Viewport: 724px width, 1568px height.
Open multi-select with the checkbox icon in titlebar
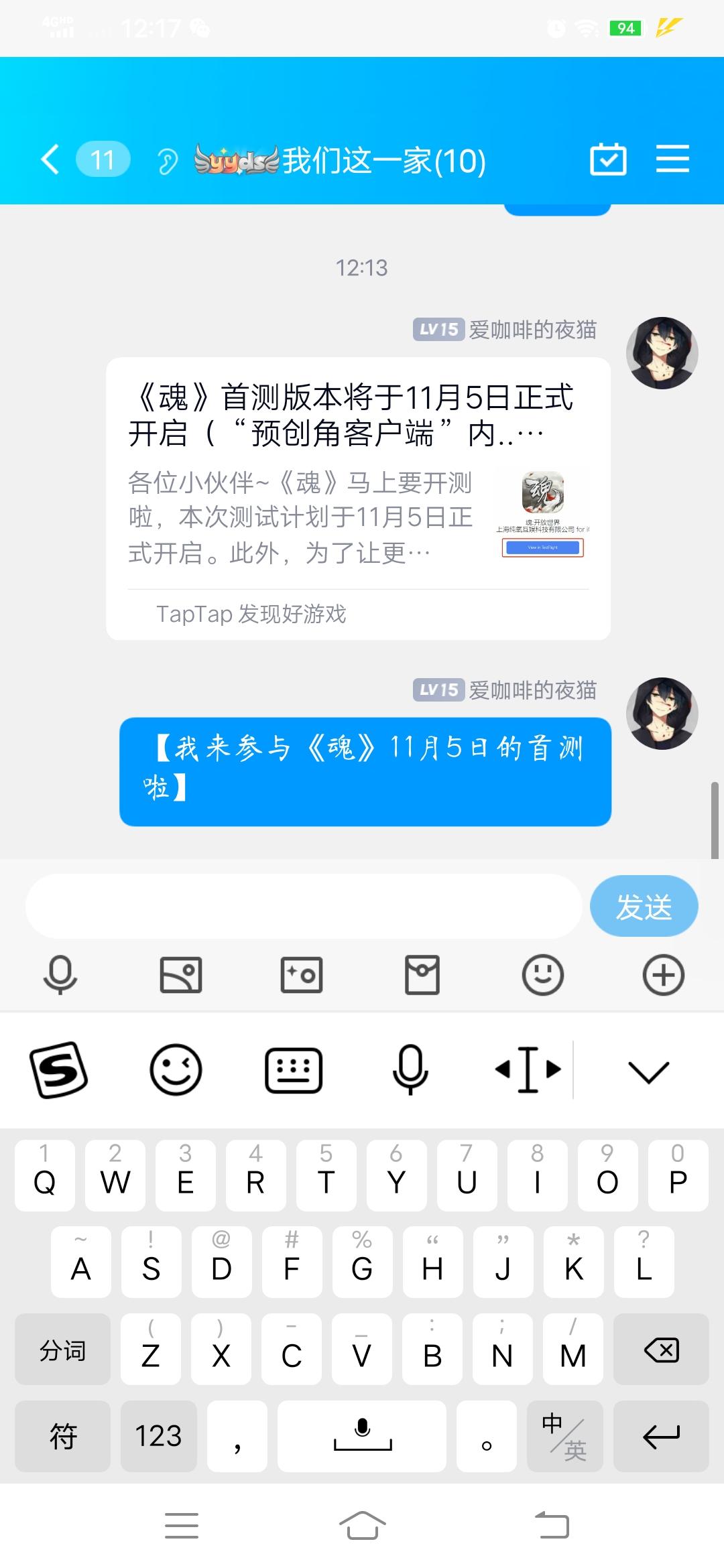click(x=609, y=159)
